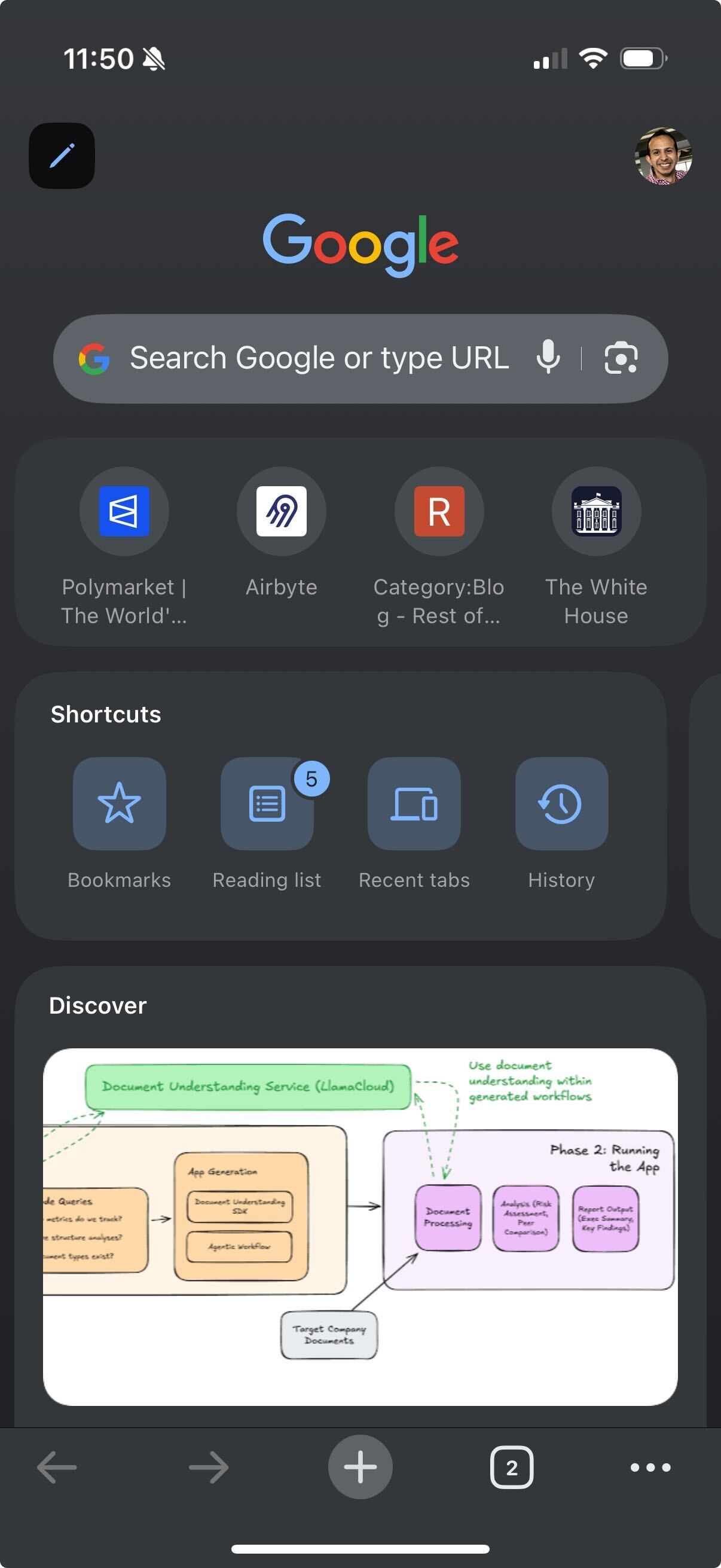Create a new tab with plus button
Screen dimensions: 721x1568
(x=360, y=1467)
